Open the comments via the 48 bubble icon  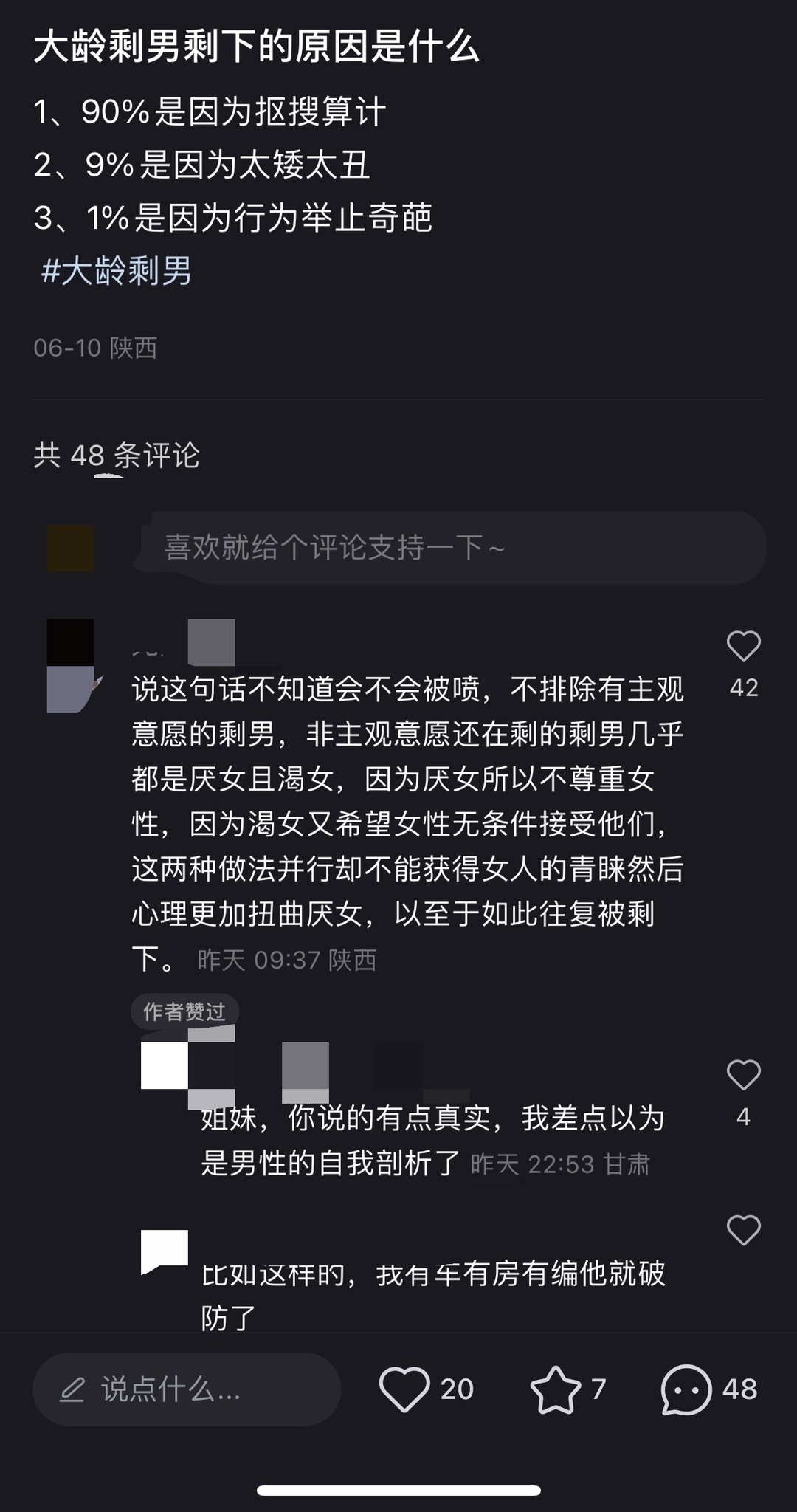coord(686,1389)
